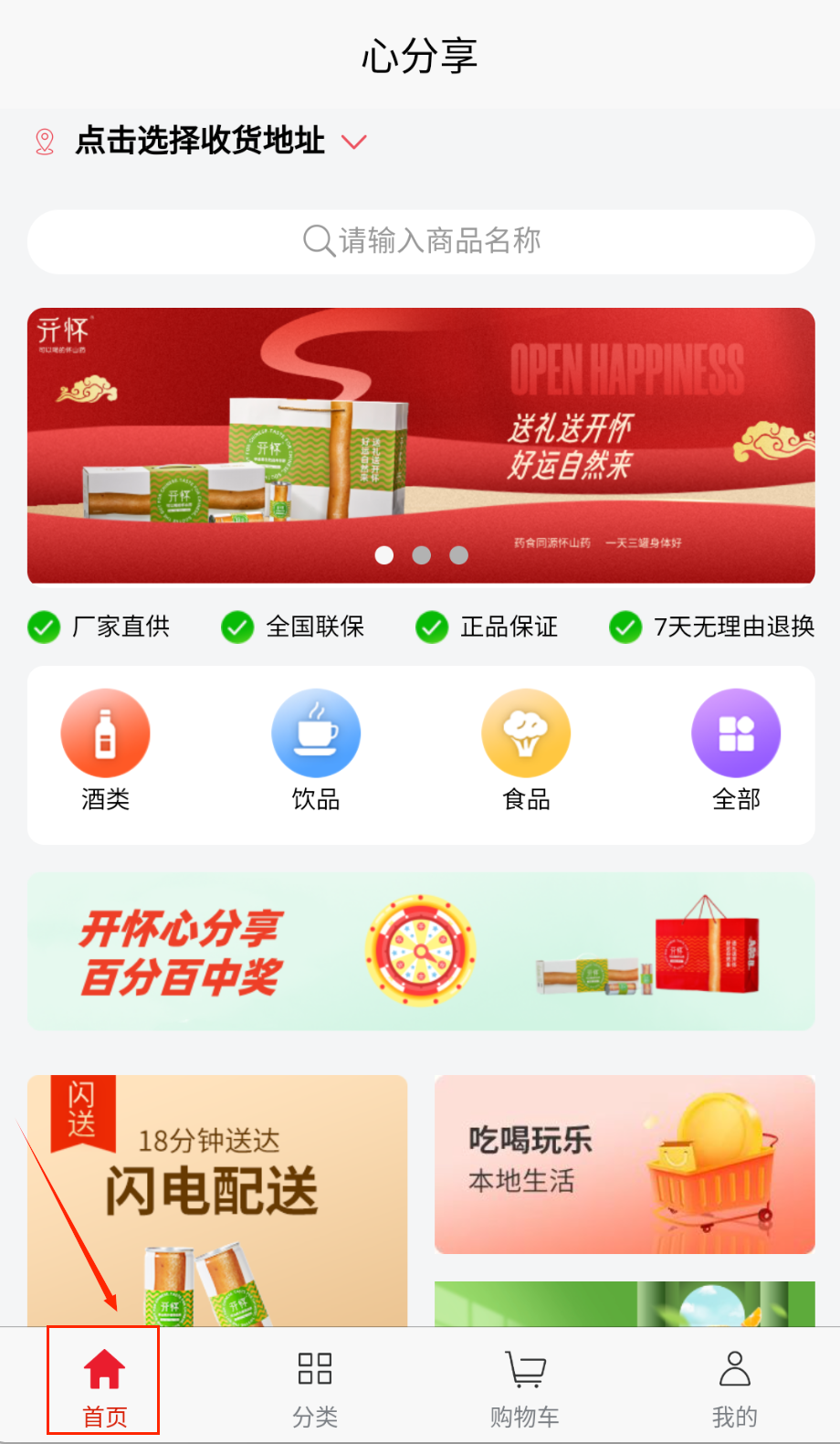Open the 闪电配送 delivery card
Viewport: 840px width, 1444px height.
[217, 1196]
